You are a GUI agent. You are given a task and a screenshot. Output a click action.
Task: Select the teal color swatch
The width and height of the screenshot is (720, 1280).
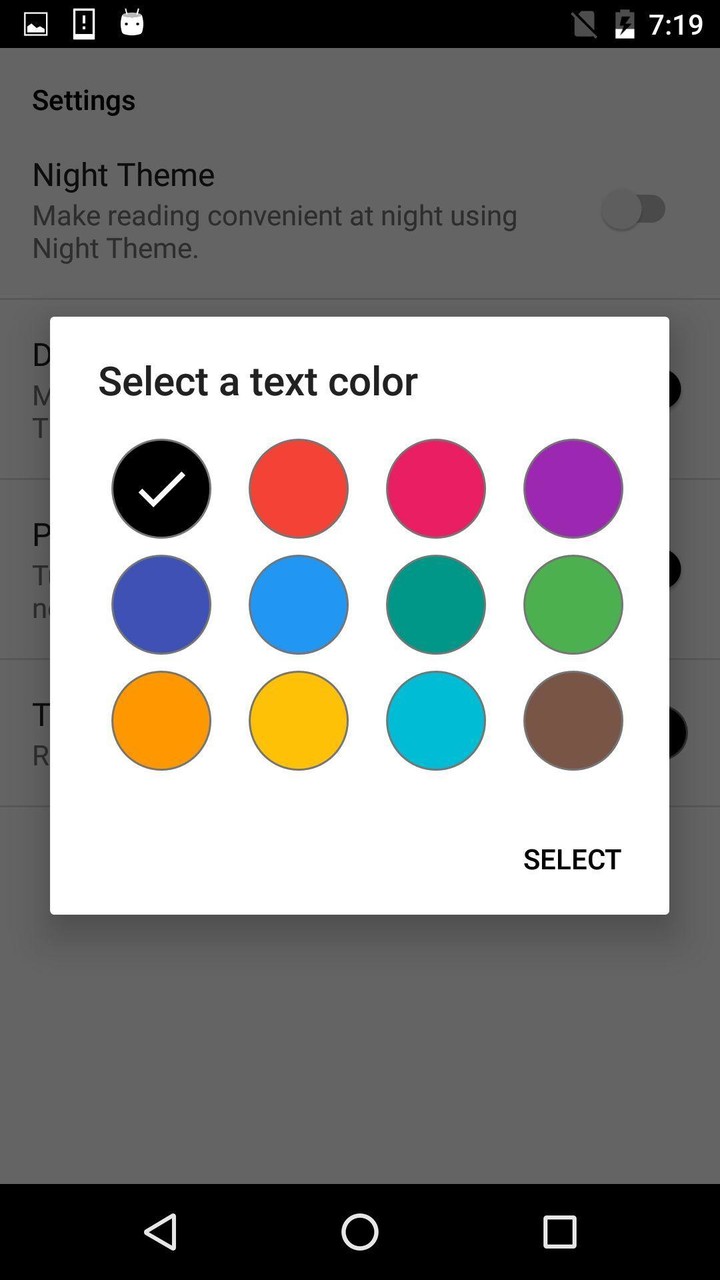tap(436, 605)
